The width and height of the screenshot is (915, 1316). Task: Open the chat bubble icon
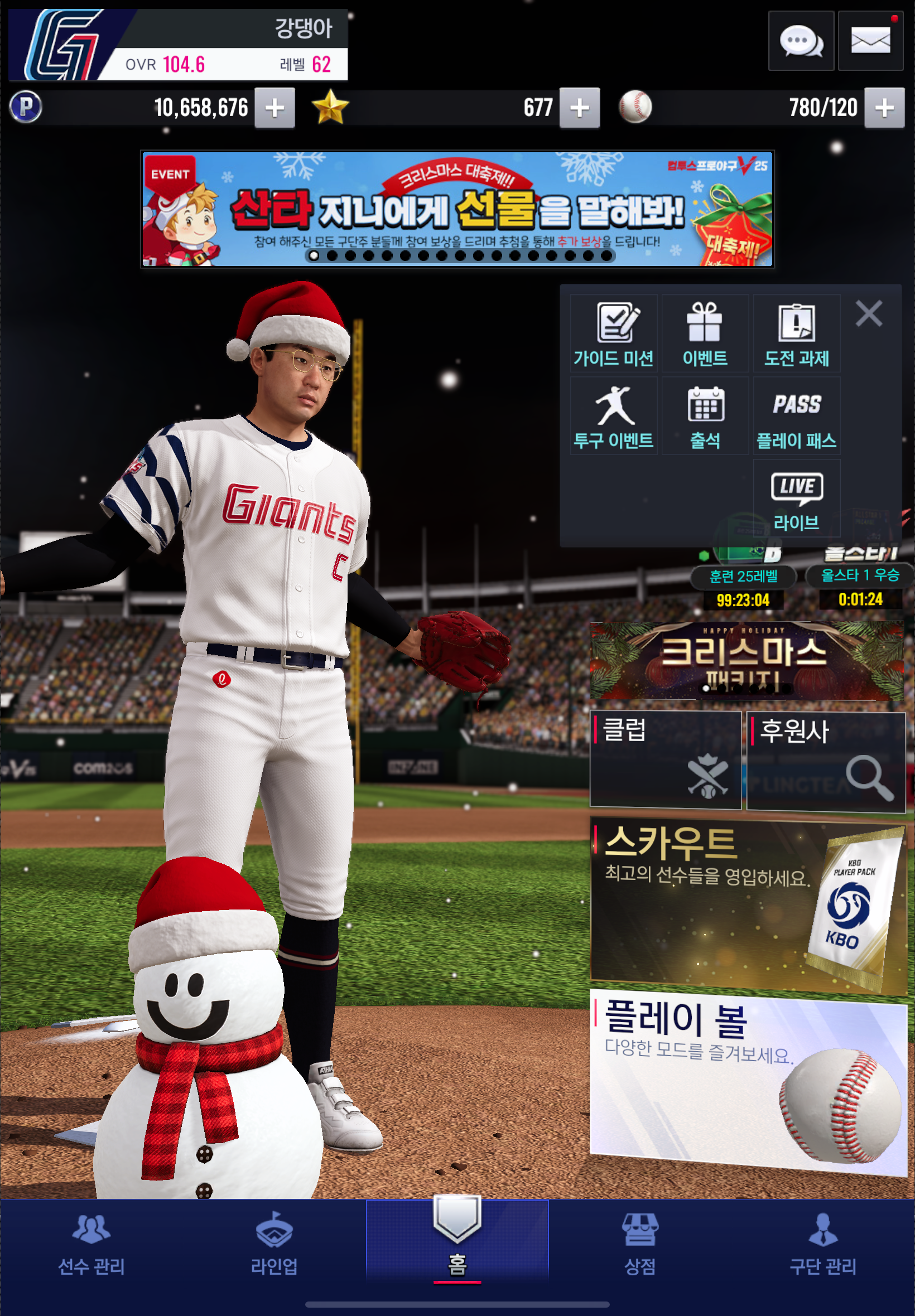pos(800,41)
